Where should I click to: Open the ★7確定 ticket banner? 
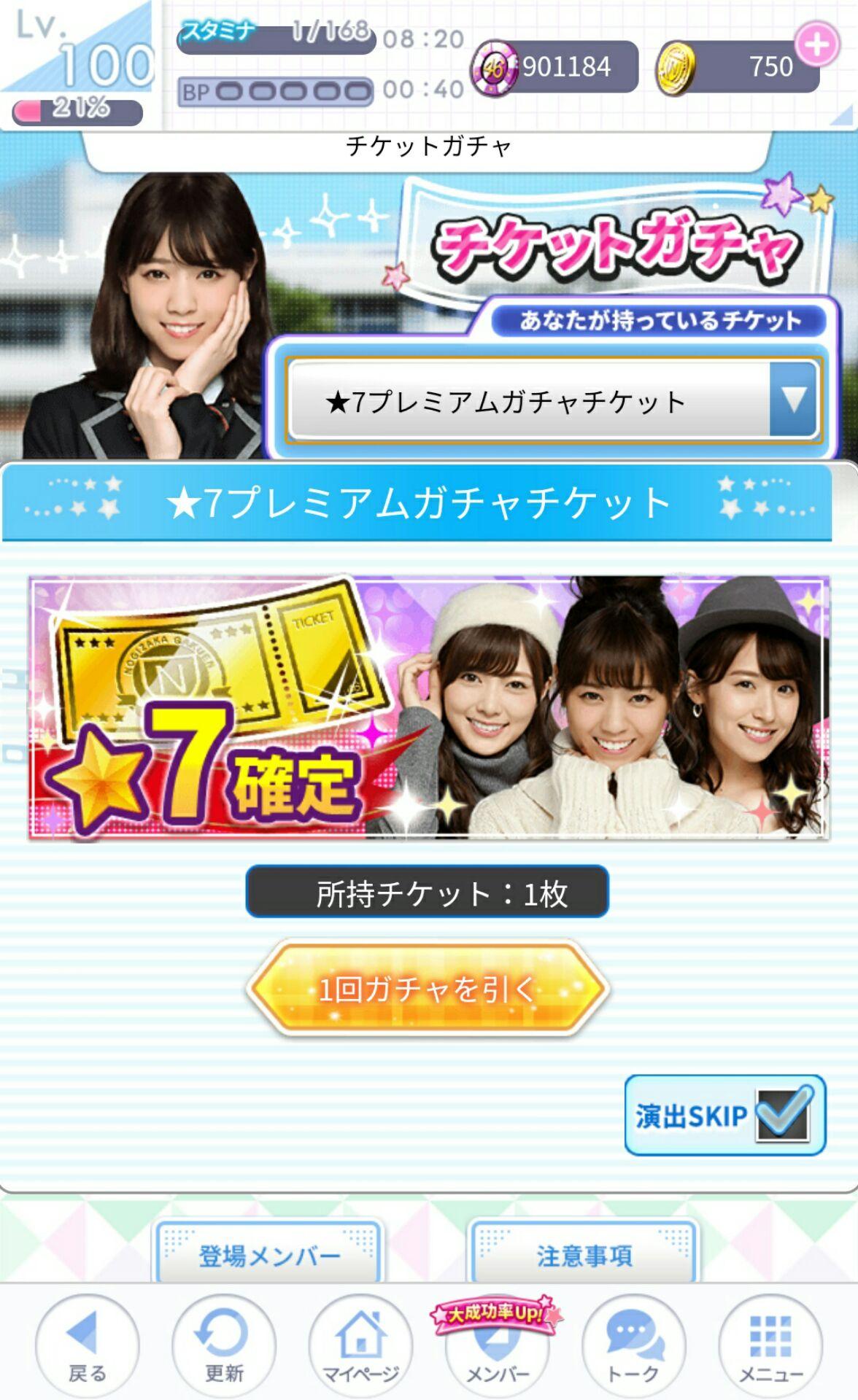pyautogui.click(x=429, y=708)
